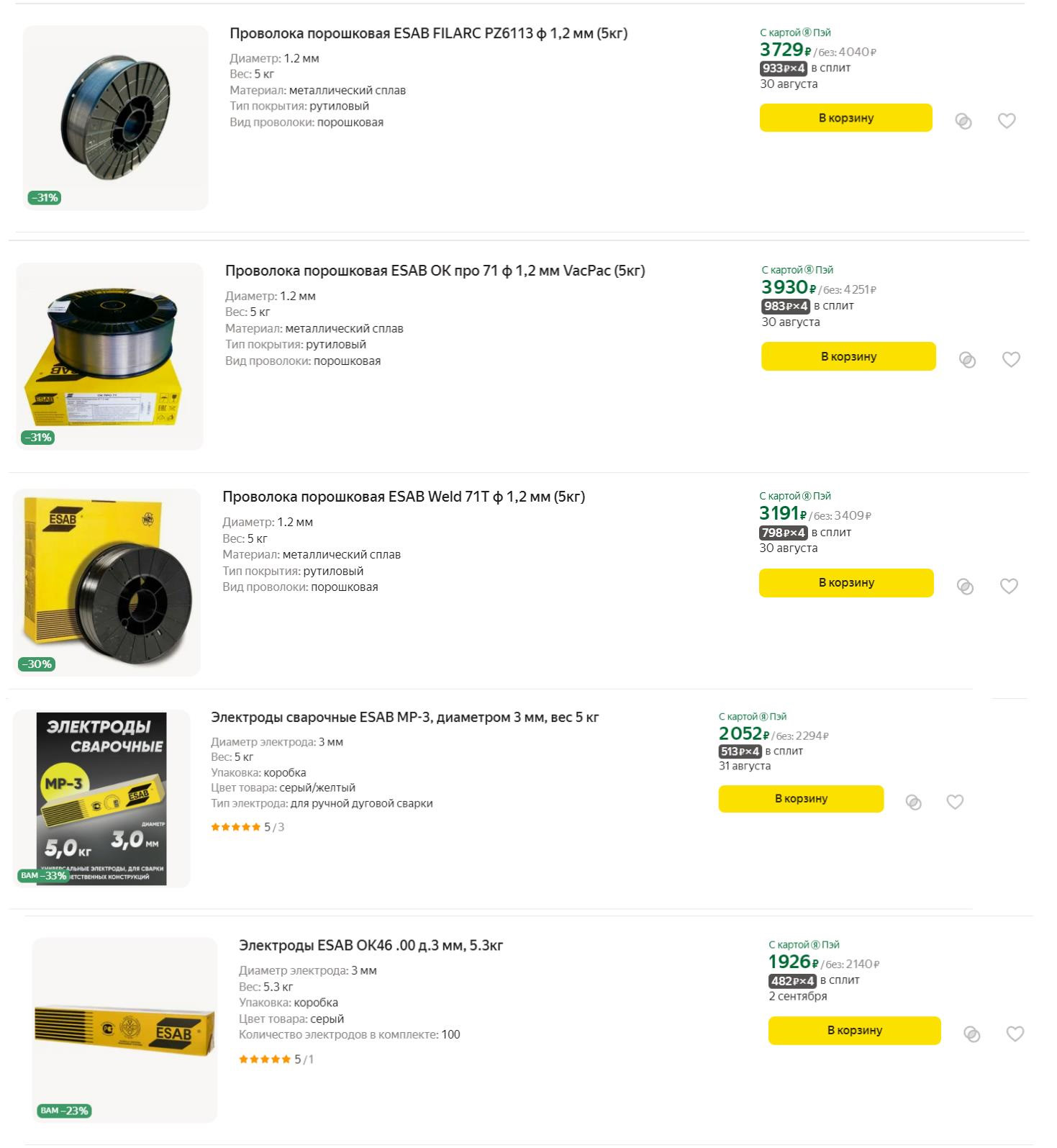Compare the ESAB FILARC PZ6113 wire
1057x1148 pixels.
click(x=963, y=122)
